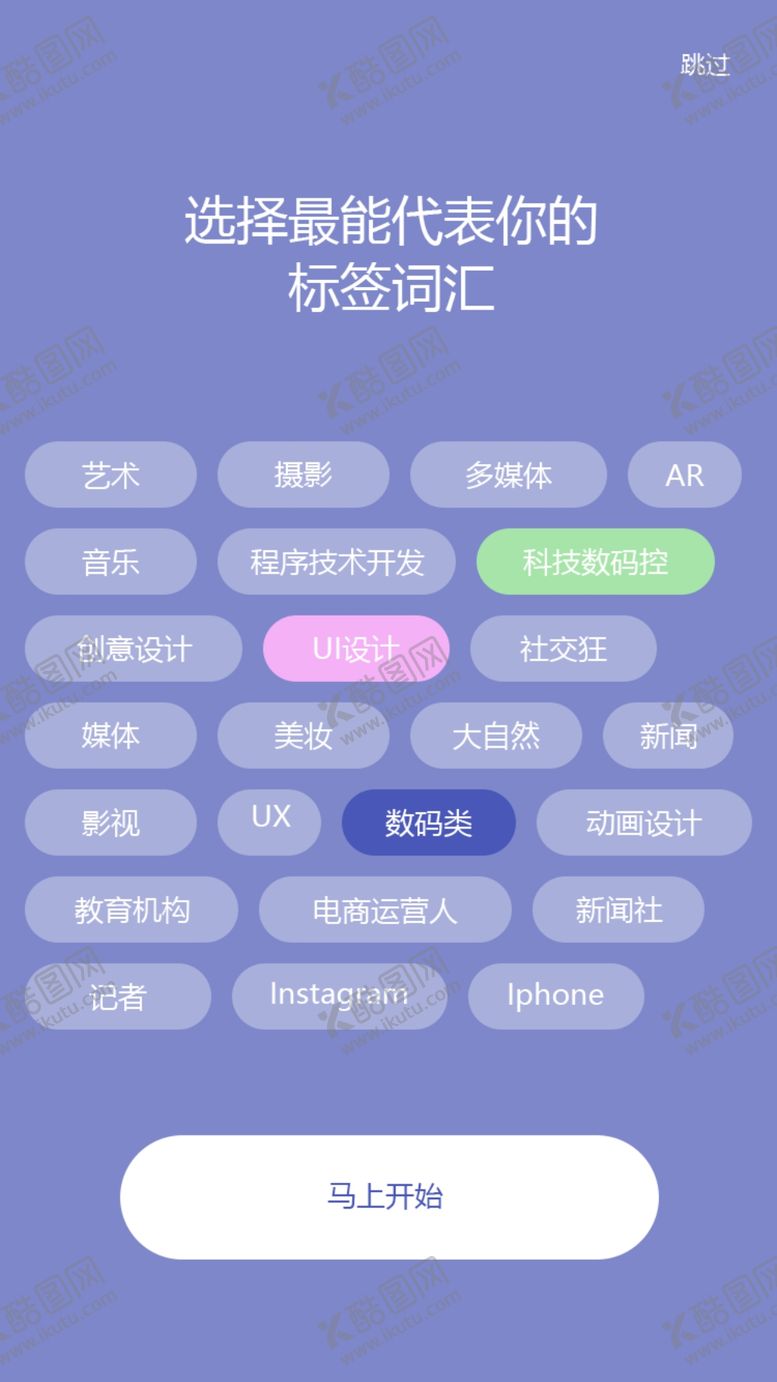The height and width of the screenshot is (1382, 777).
Task: Deselect the dark blue 数码类 tag
Action: (429, 822)
